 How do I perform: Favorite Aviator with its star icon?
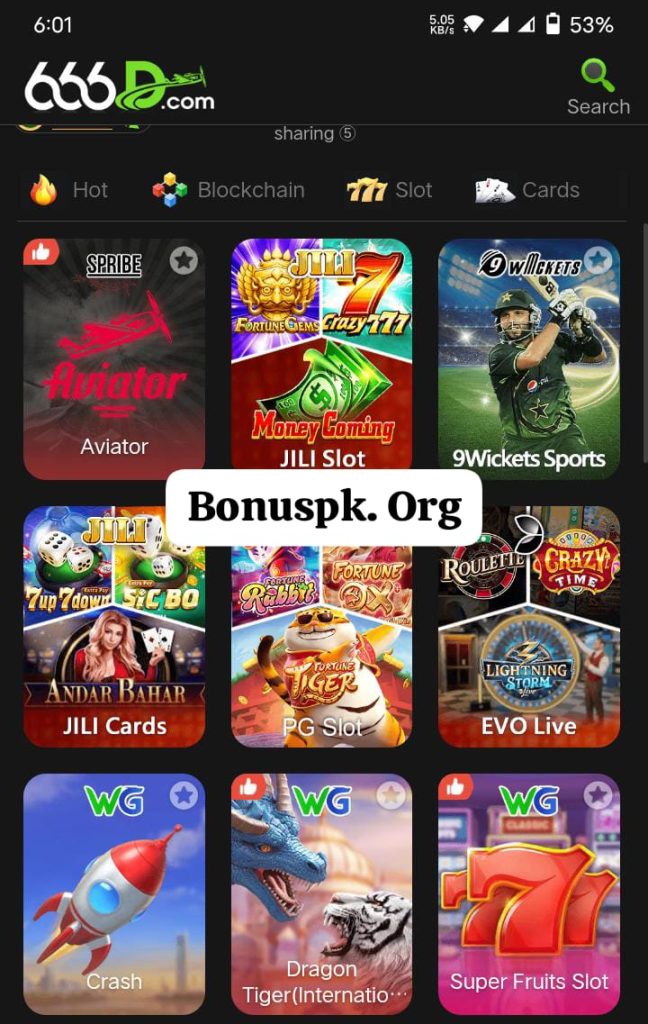[183, 261]
